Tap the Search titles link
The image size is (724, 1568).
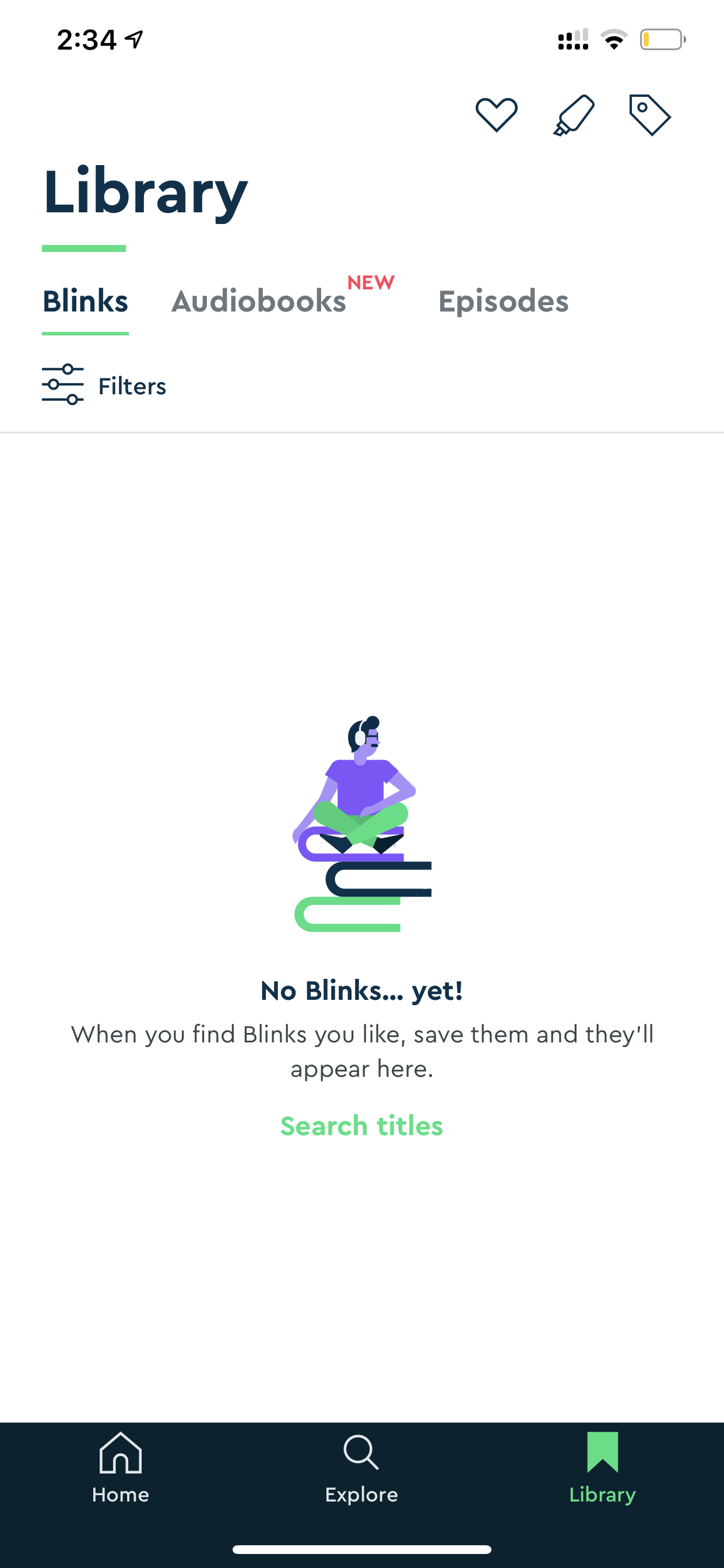point(361,1125)
